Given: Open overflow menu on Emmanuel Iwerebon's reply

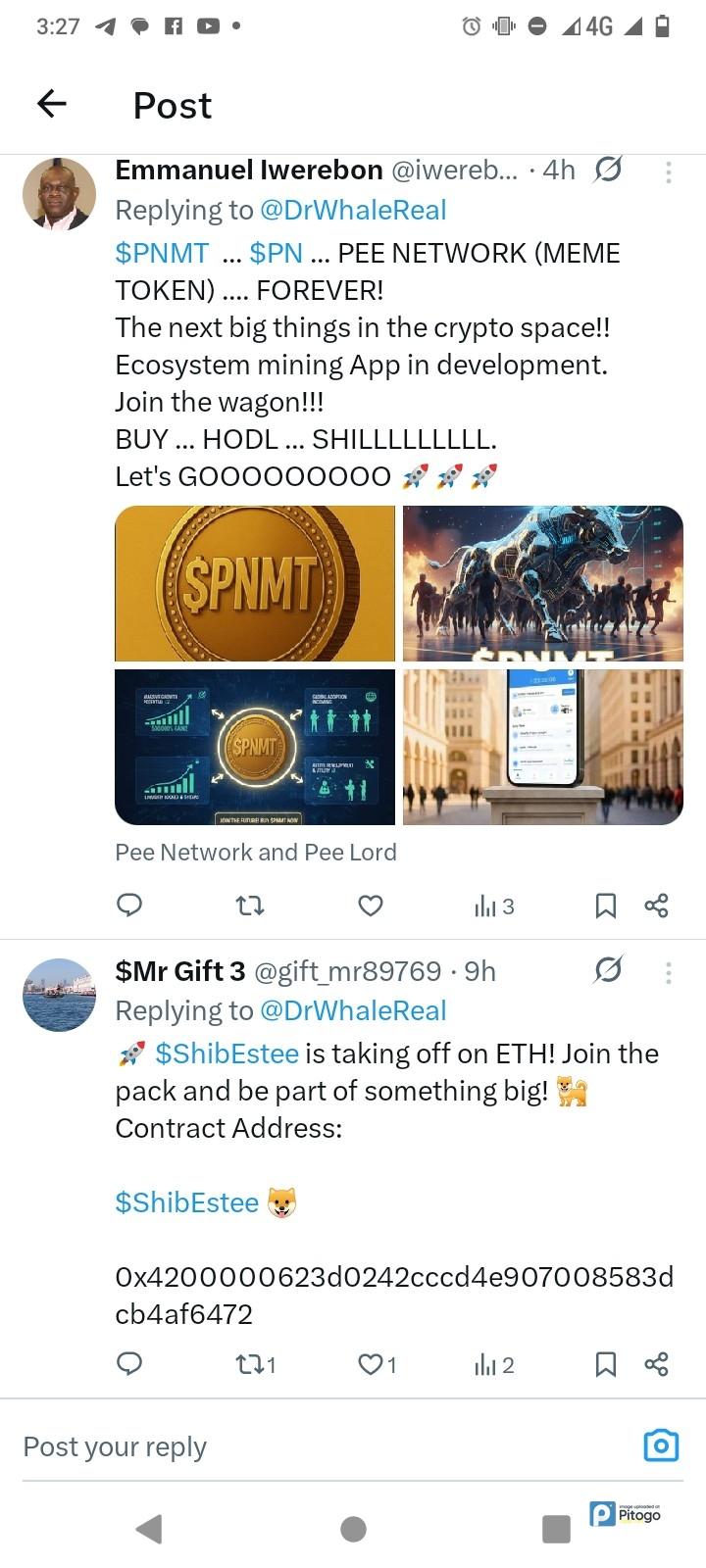Looking at the screenshot, I should click(668, 171).
